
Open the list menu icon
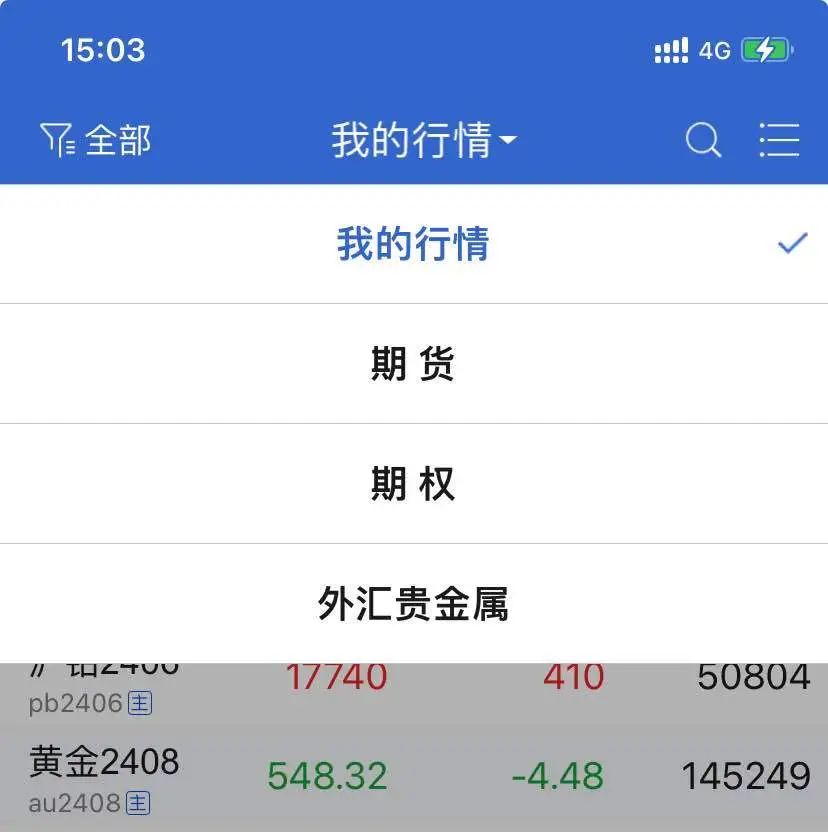coord(779,140)
